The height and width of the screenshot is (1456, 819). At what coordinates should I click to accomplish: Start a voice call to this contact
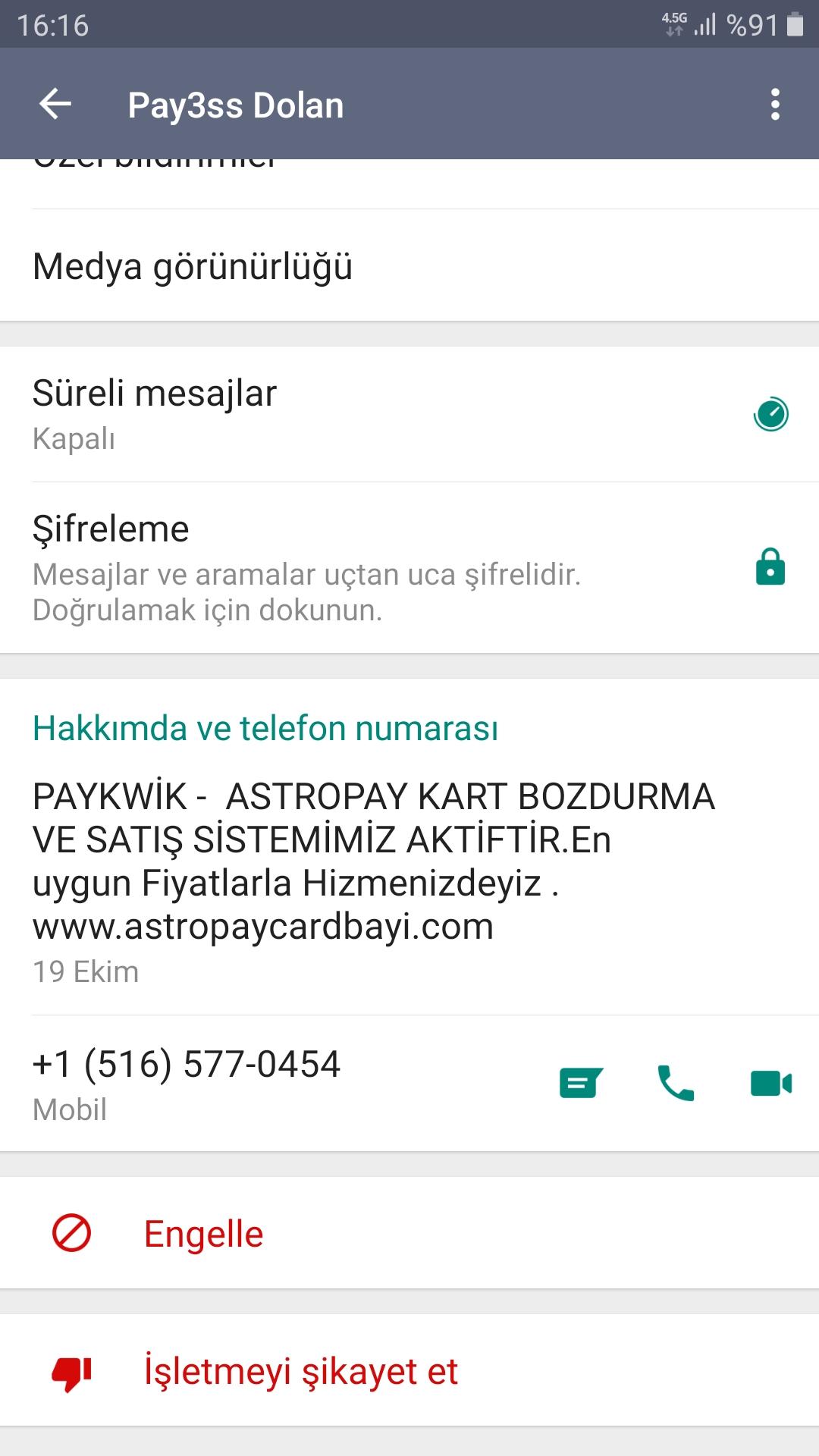tap(676, 1083)
